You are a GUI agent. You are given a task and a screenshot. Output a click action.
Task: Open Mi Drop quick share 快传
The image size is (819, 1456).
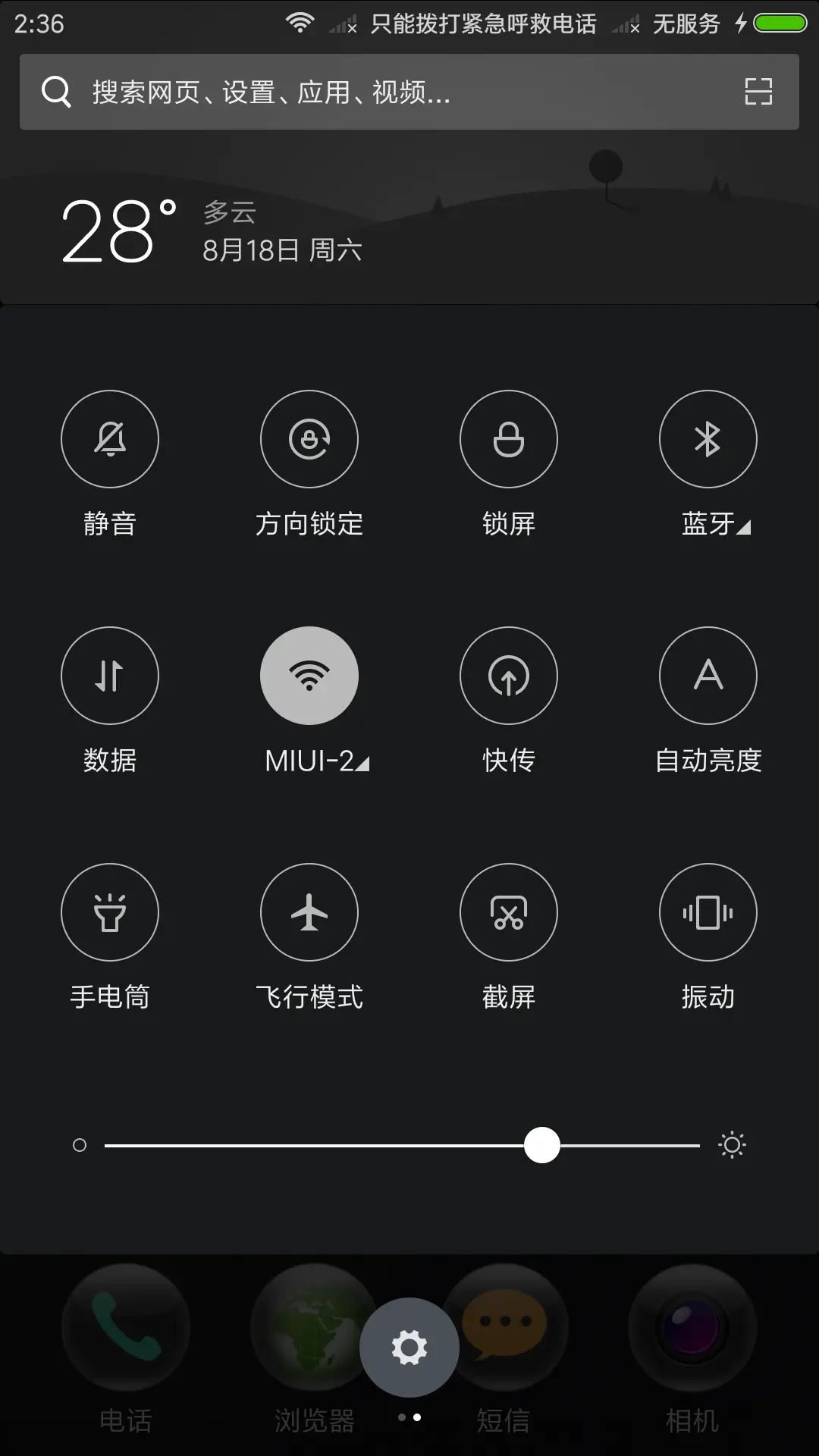tap(508, 676)
